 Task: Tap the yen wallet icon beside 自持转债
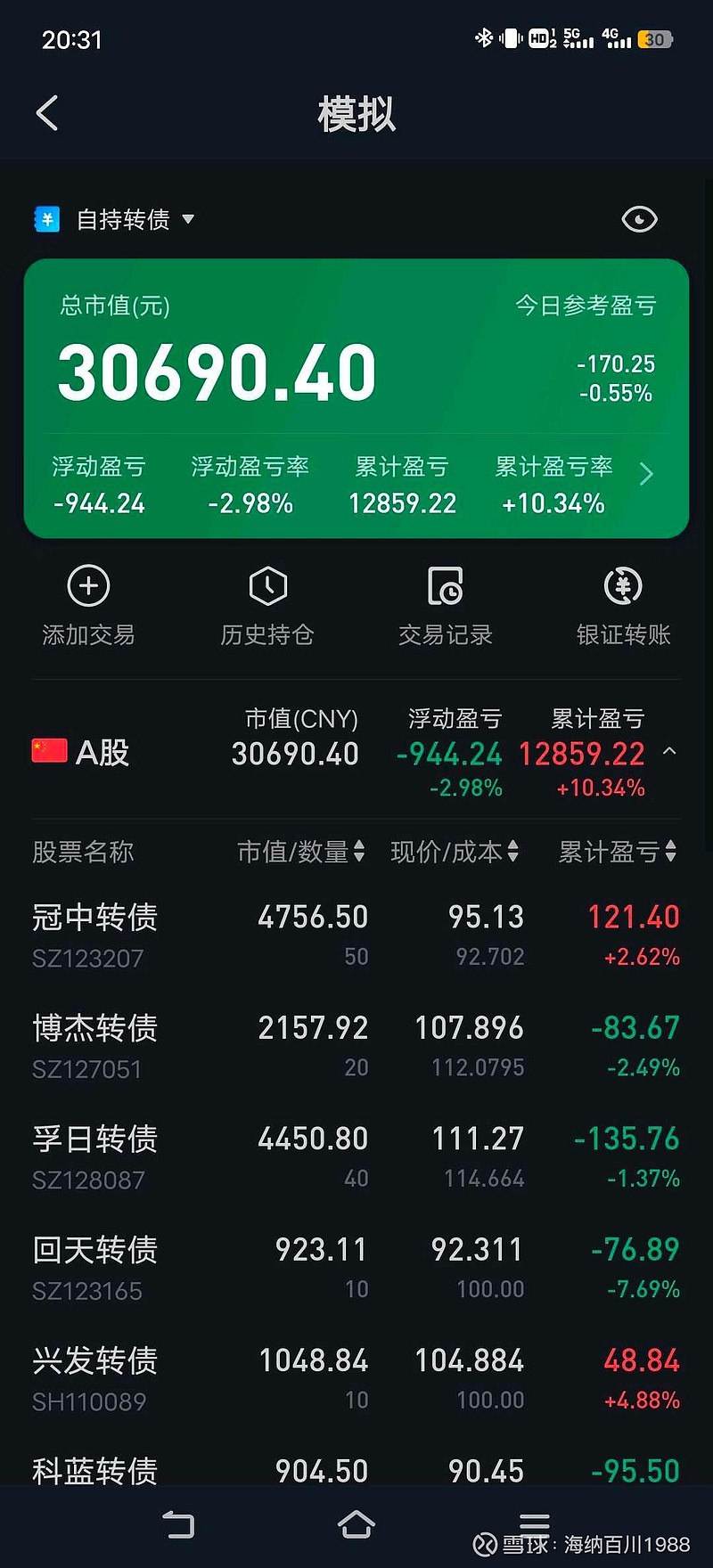point(47,218)
